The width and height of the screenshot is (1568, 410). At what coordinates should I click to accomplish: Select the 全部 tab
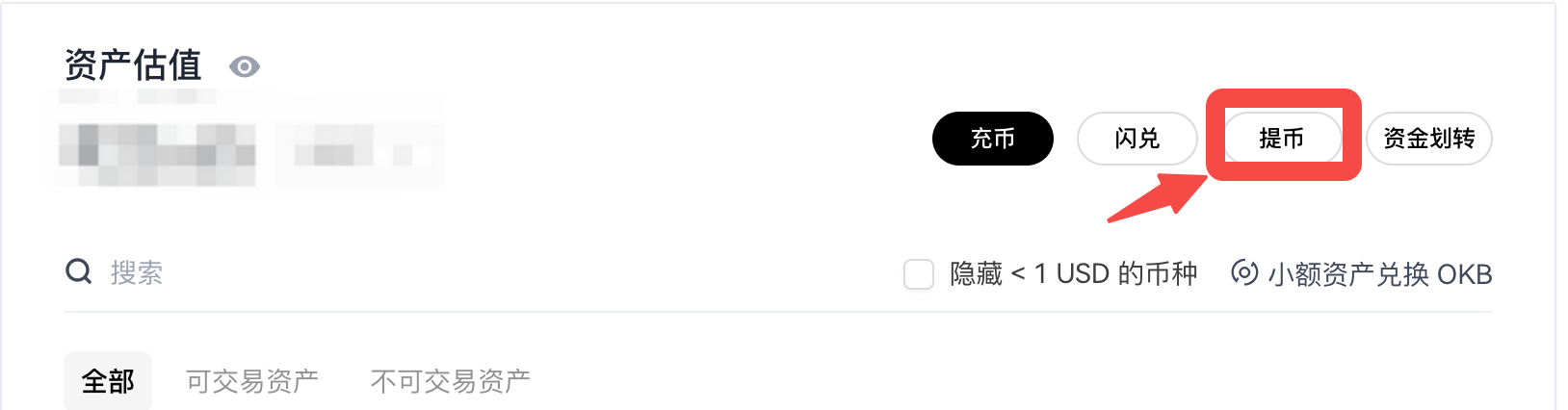(108, 381)
